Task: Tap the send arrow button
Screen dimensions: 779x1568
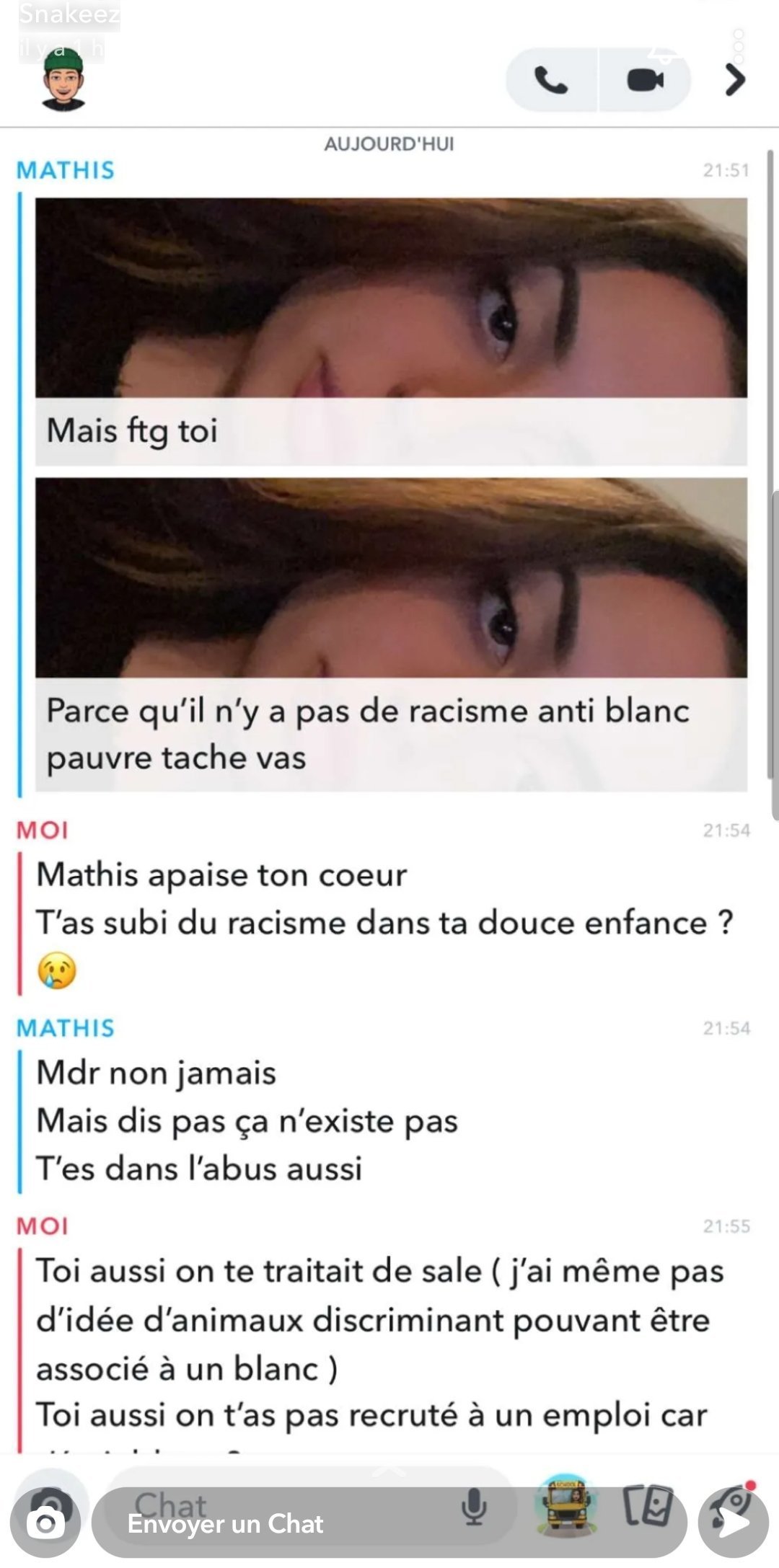Action: [x=733, y=1522]
